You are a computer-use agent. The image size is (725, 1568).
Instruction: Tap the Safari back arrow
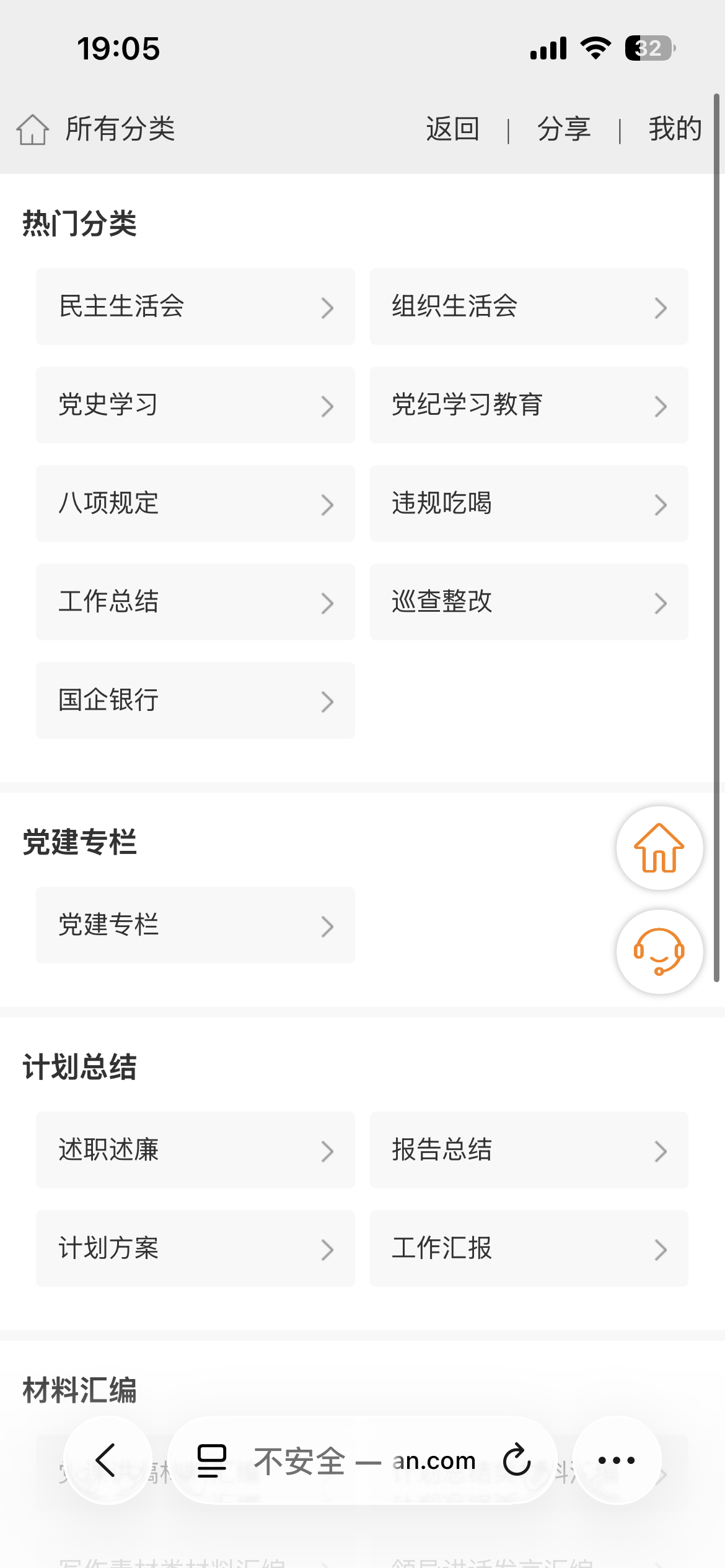tap(107, 1460)
